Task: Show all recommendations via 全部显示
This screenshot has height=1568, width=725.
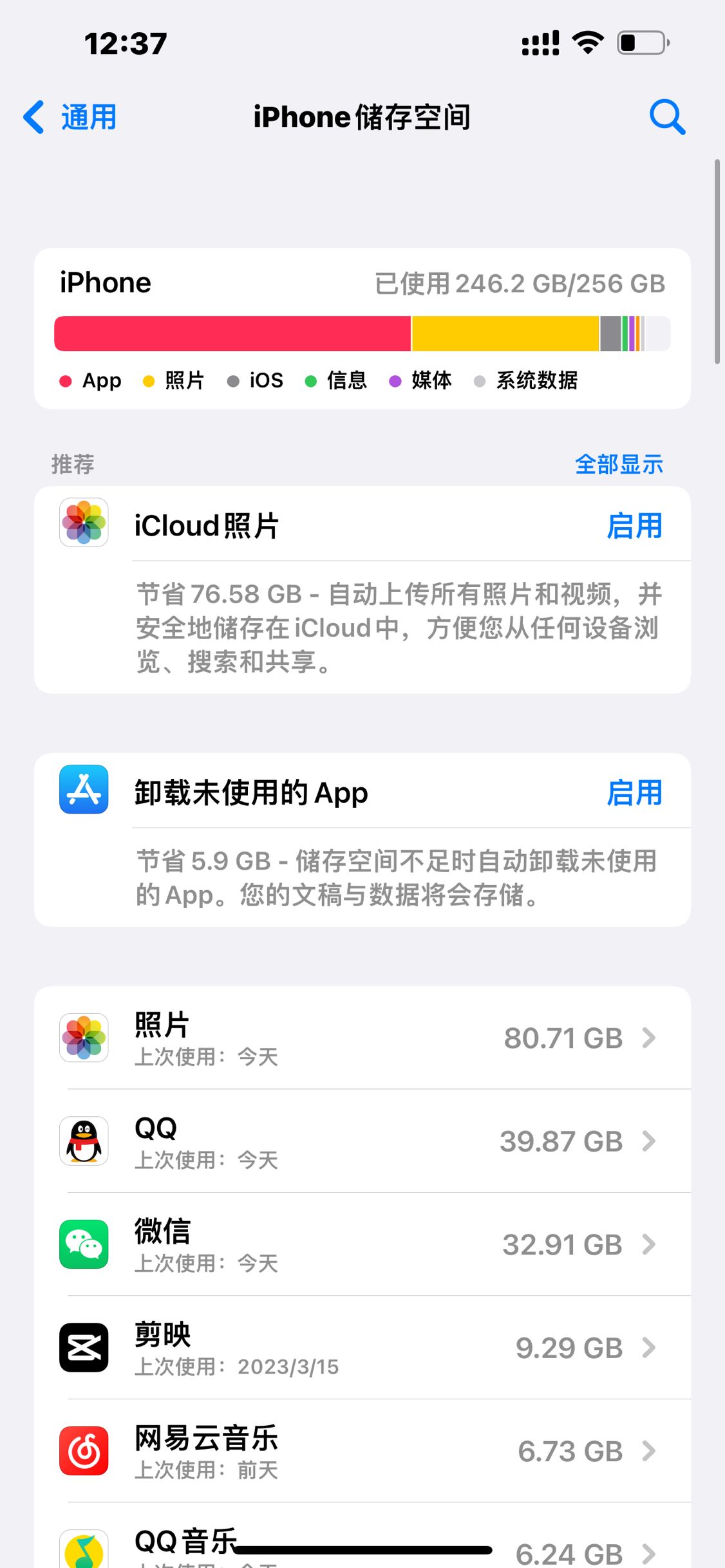Action: click(618, 464)
